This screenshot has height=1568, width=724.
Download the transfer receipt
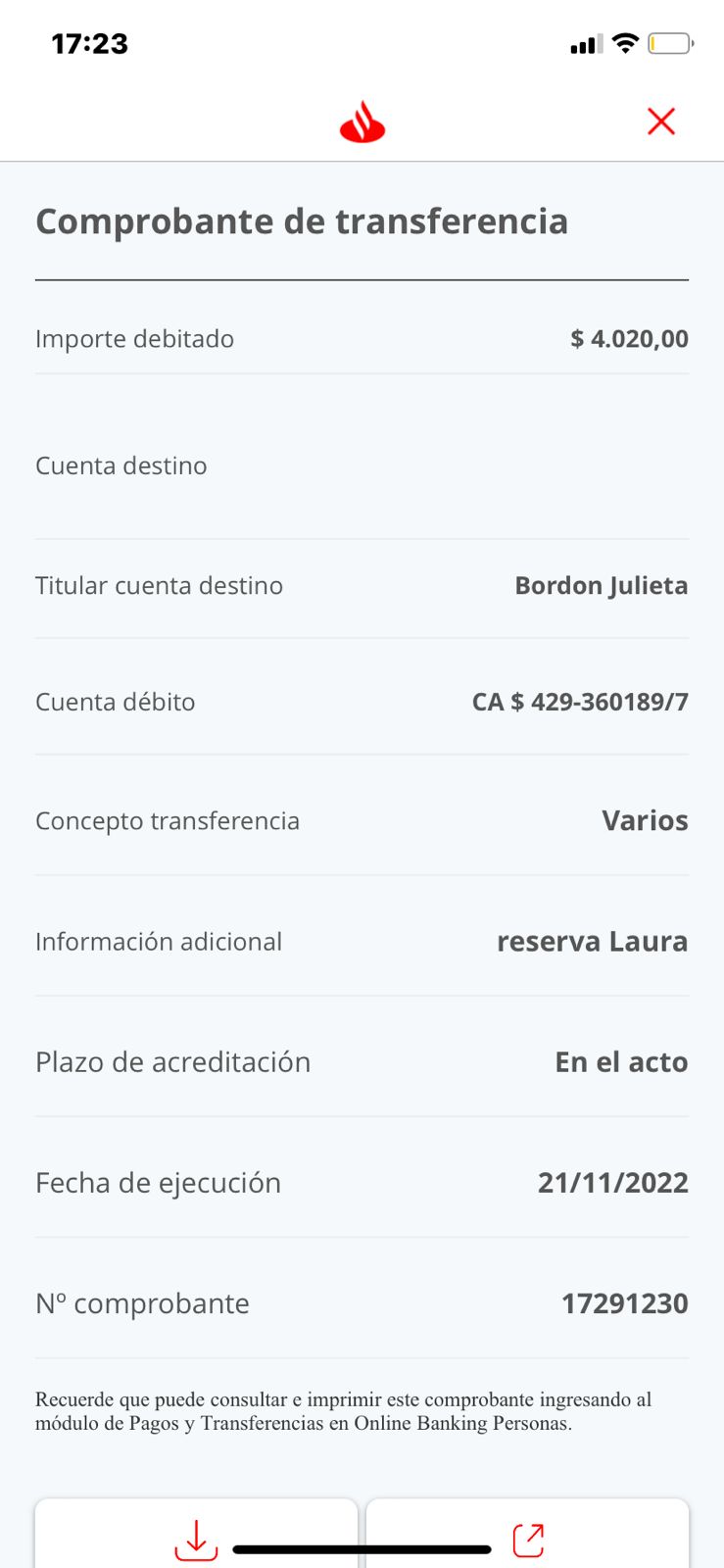(196, 1538)
